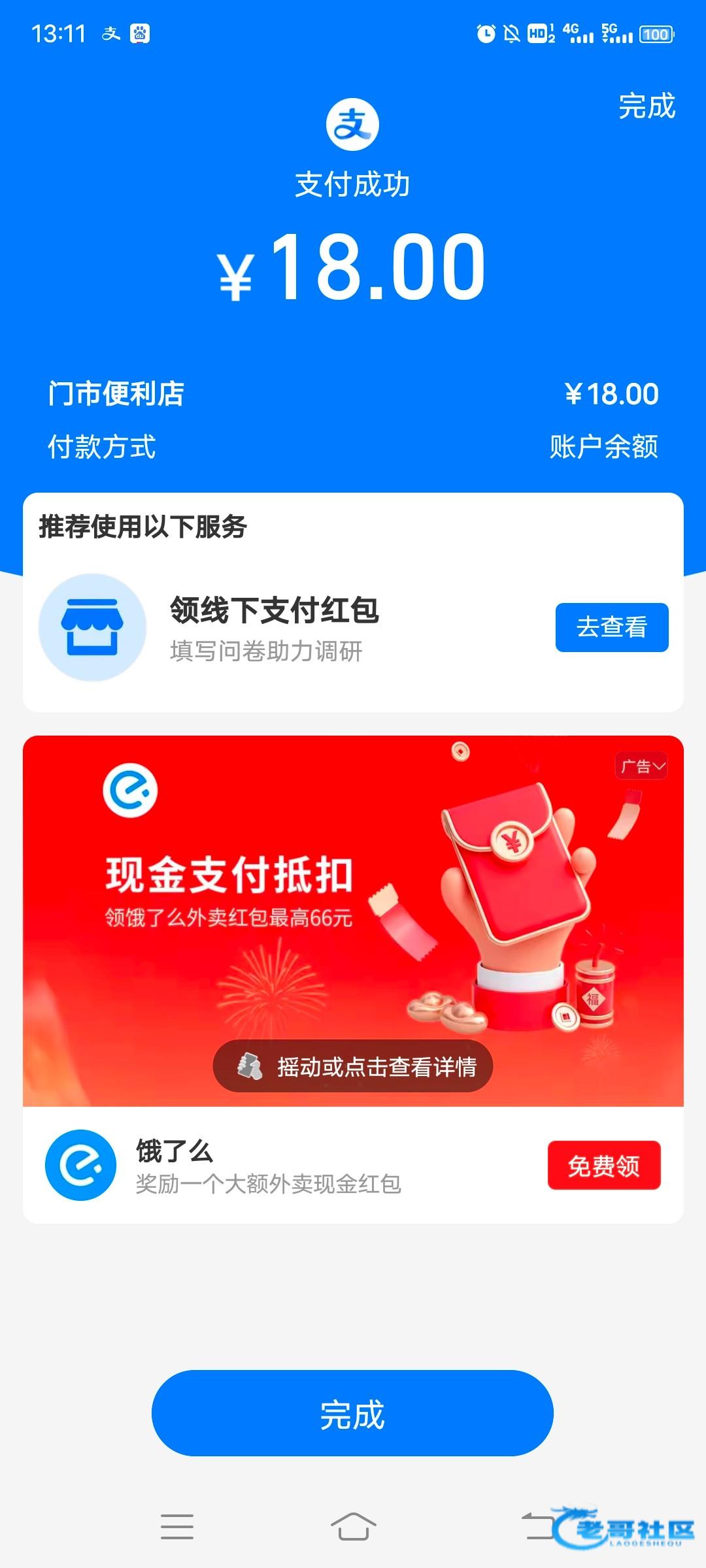Image resolution: width=706 pixels, height=1568 pixels.
Task: Open the recent apps menu button
Action: pos(177,1527)
